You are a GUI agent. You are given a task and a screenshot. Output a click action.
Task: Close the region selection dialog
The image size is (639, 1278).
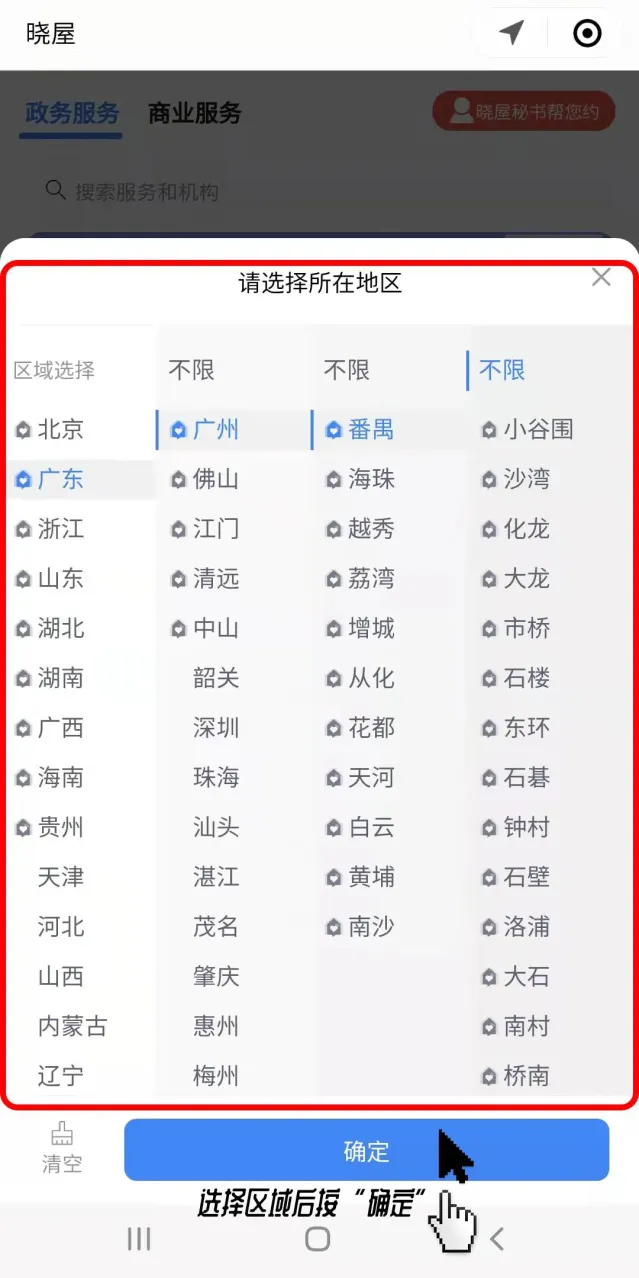coord(600,278)
